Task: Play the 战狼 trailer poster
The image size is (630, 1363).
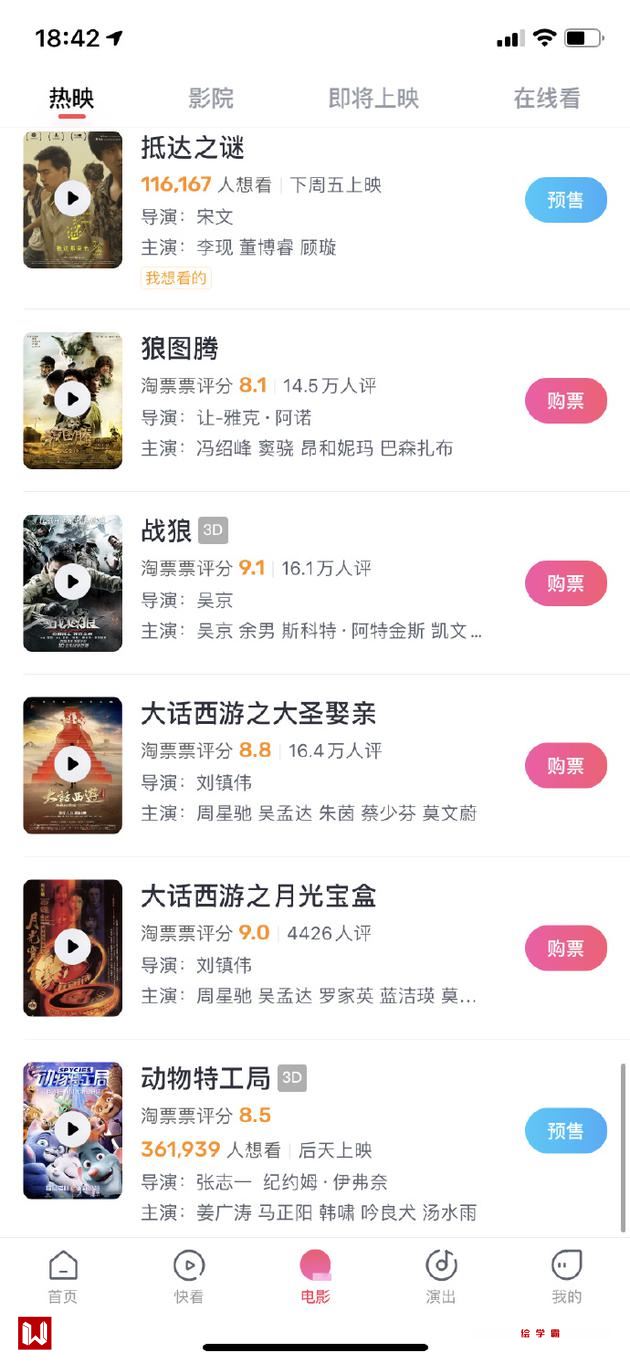Action: (72, 582)
